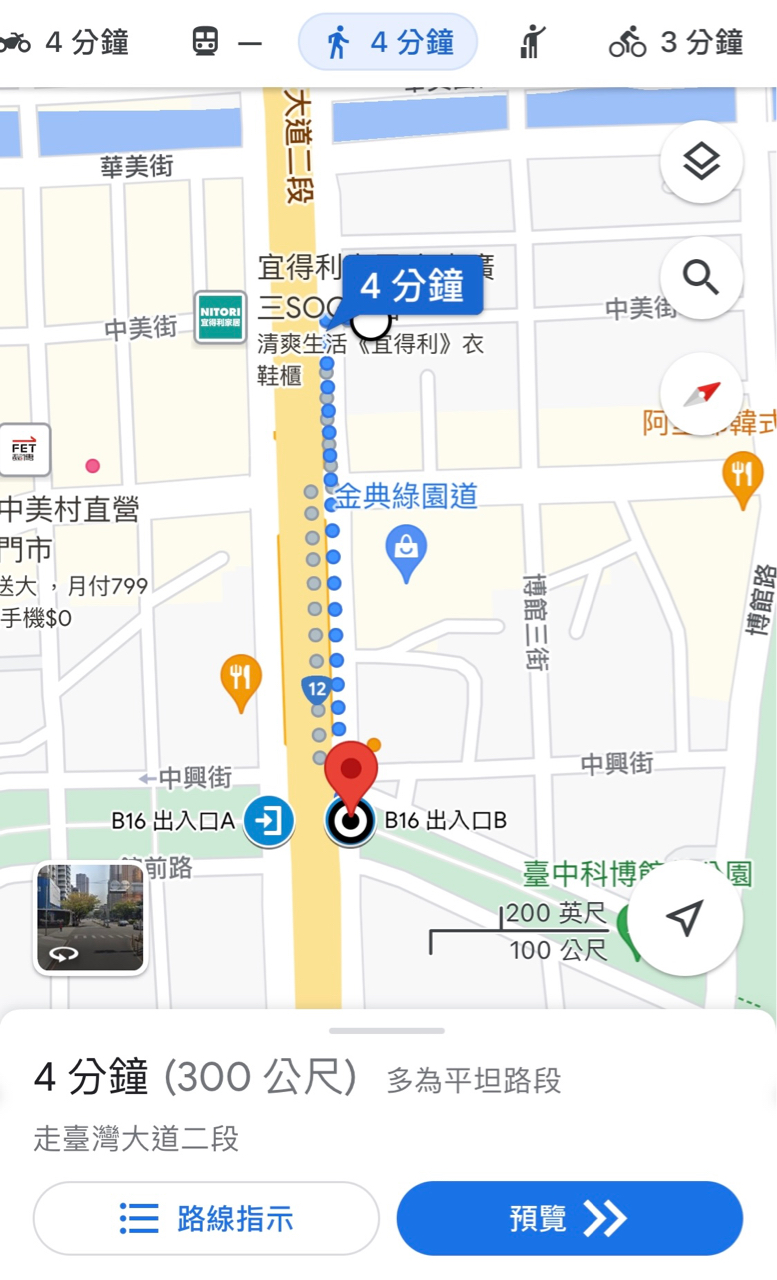Switch to the ride-hailing travel mode

[x=531, y=42]
